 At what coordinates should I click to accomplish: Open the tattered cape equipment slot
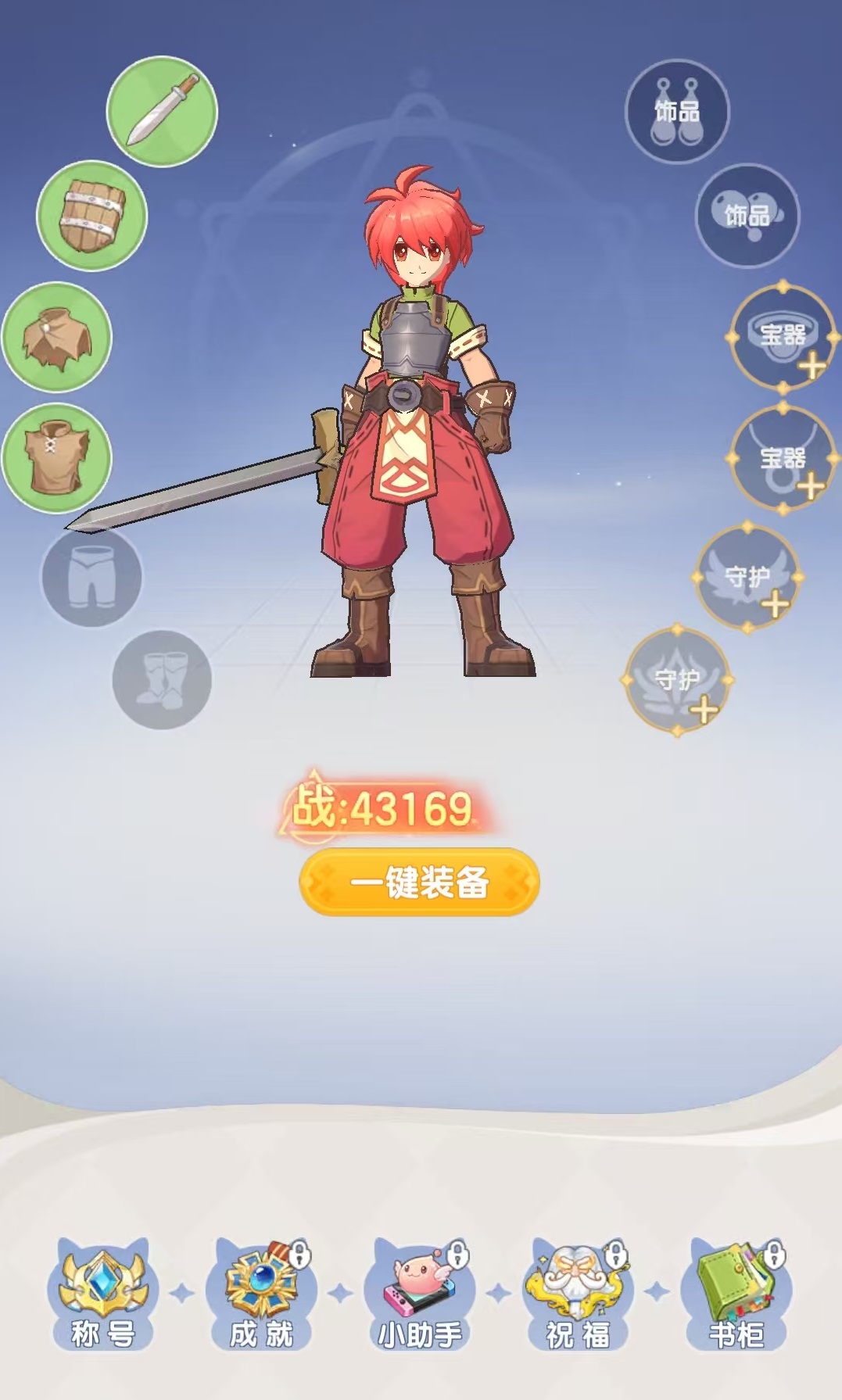(x=57, y=338)
